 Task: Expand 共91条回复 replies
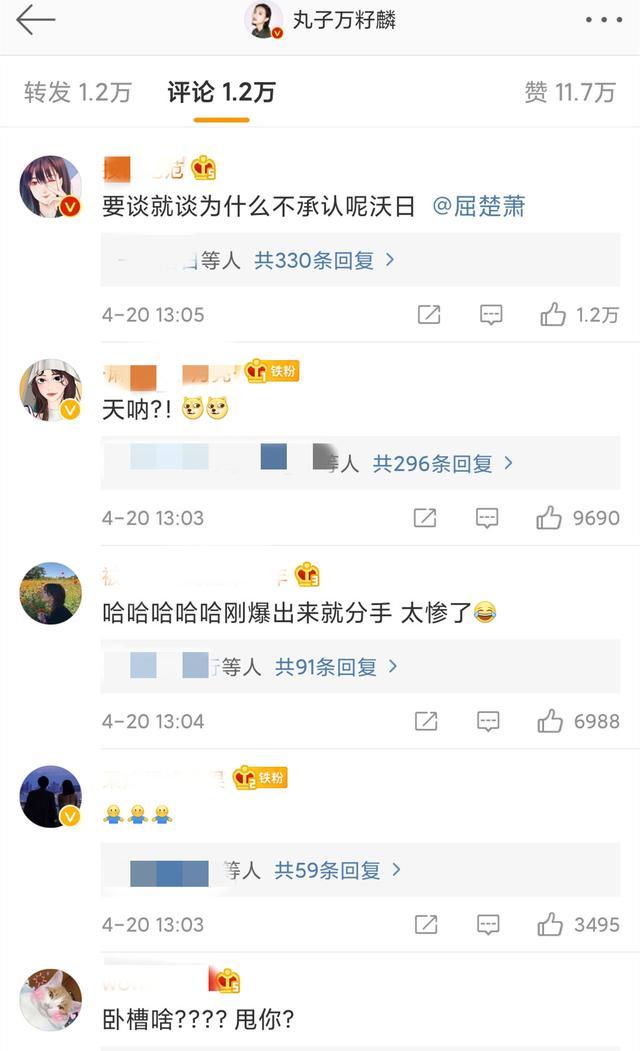[336, 667]
